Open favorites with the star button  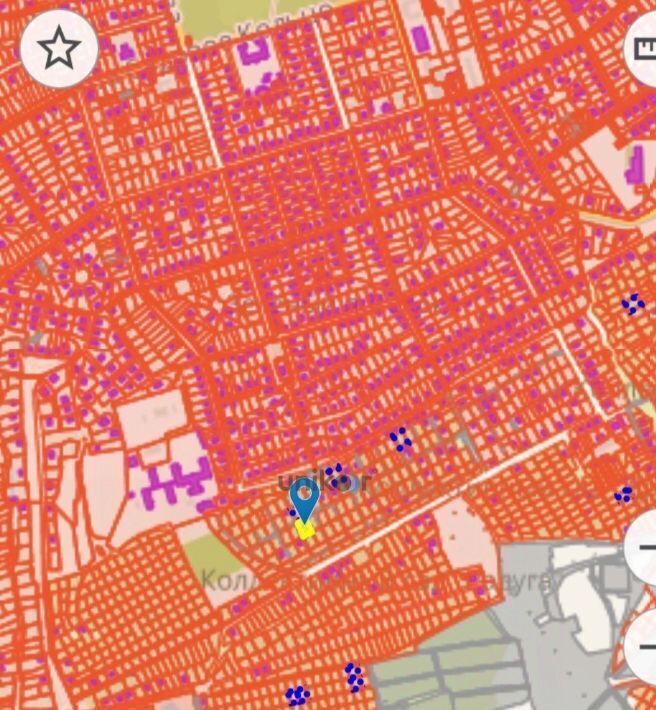[x=59, y=47]
